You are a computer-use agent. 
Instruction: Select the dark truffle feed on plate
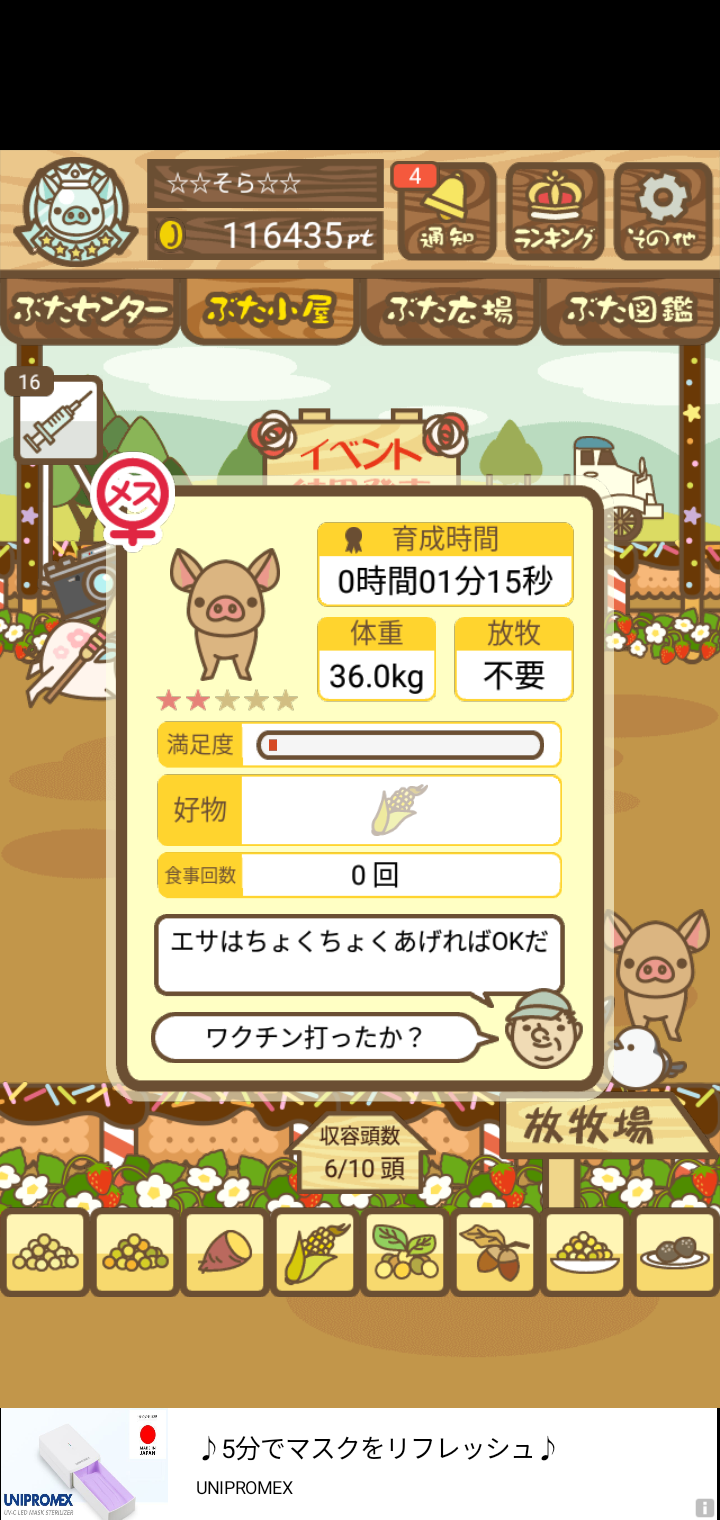coord(675,1253)
